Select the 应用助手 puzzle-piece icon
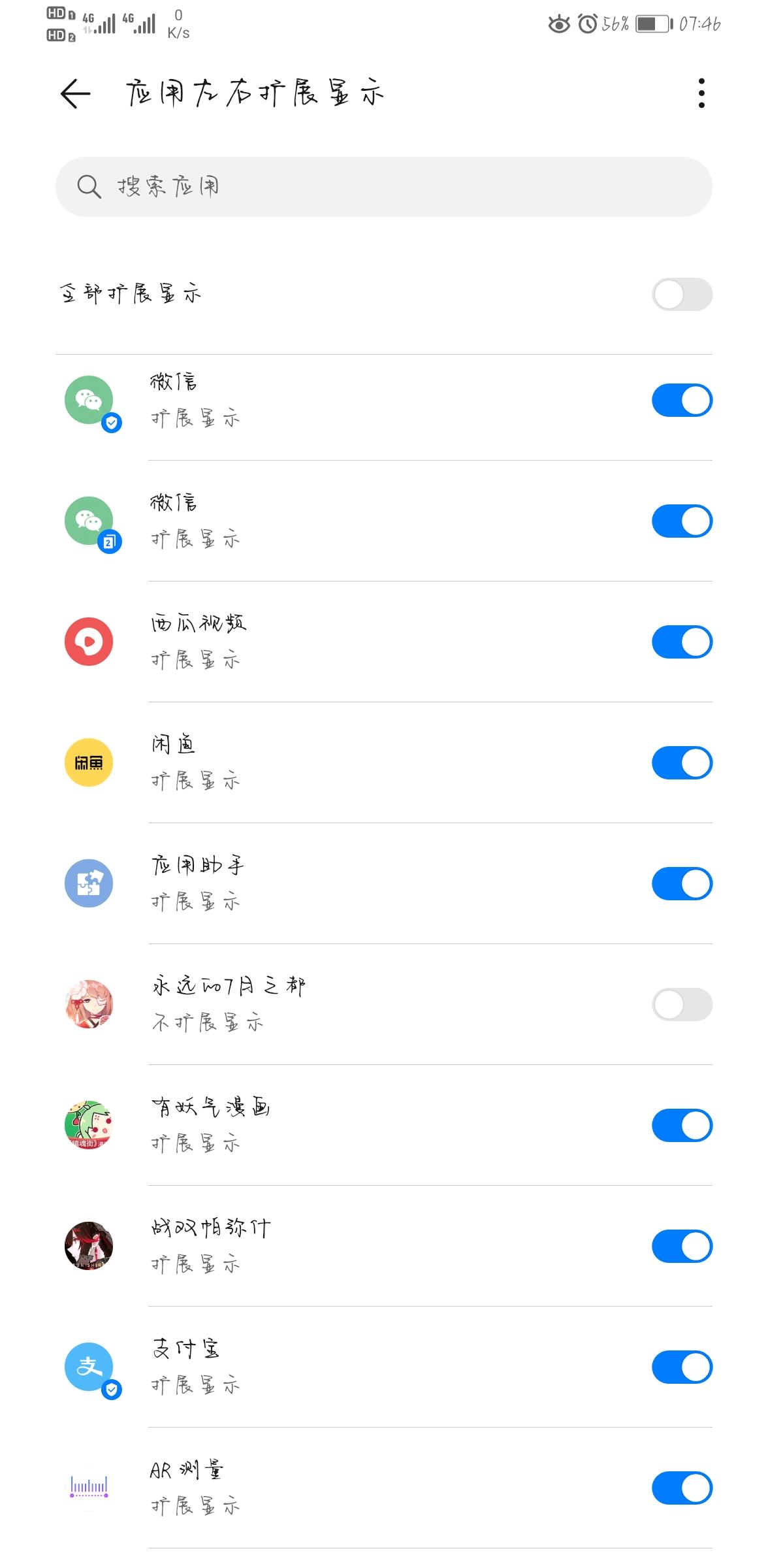The width and height of the screenshot is (768, 1568). (x=89, y=883)
